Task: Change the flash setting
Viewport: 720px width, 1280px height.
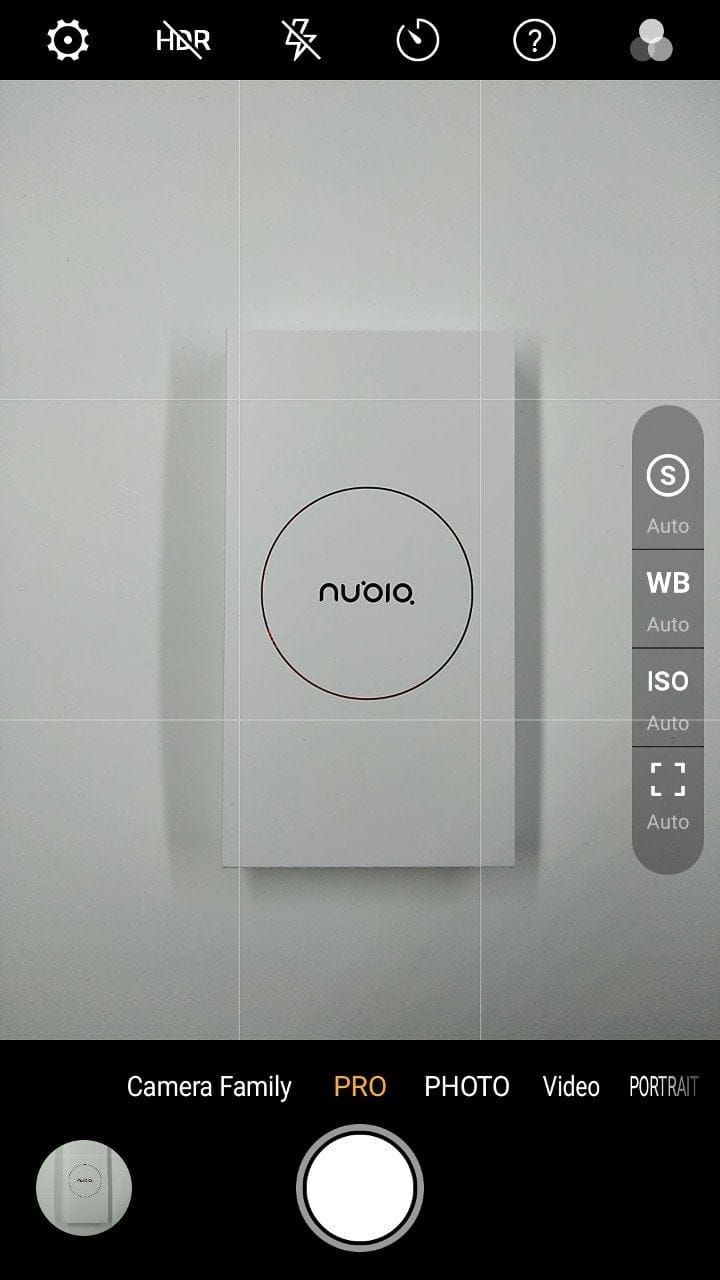Action: (301, 41)
